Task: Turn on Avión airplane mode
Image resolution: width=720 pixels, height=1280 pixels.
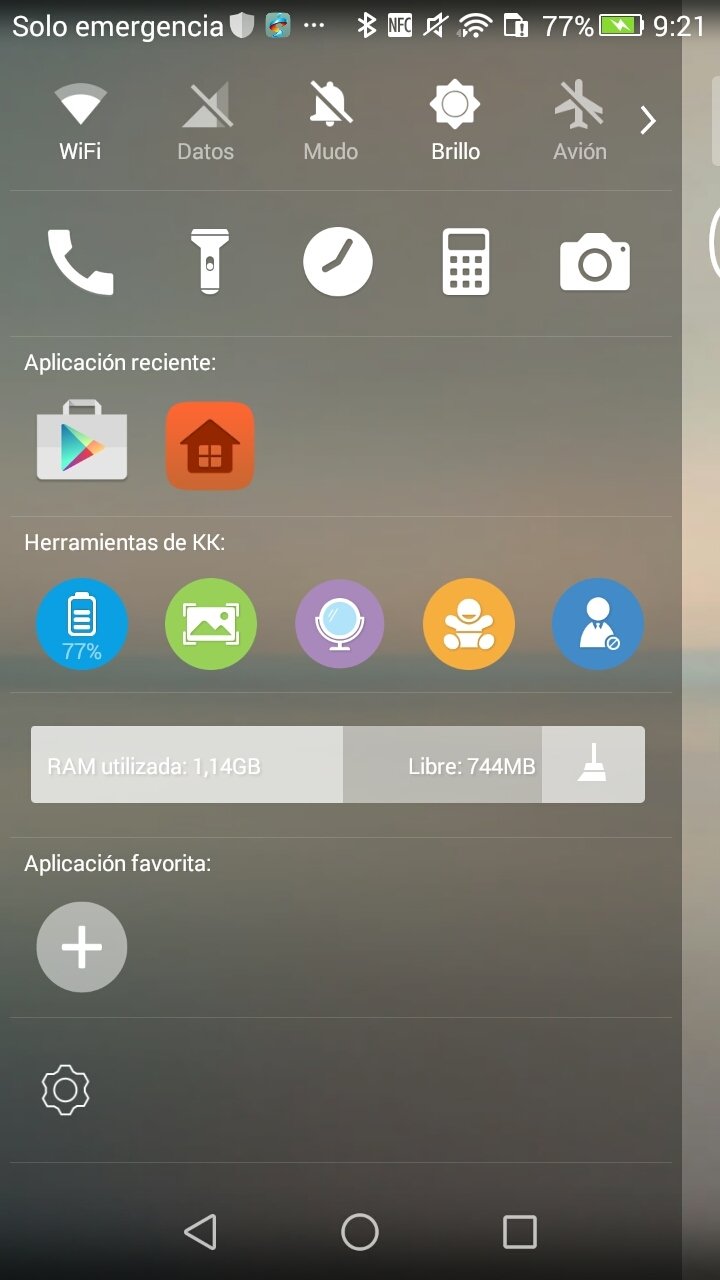Action: point(580,122)
